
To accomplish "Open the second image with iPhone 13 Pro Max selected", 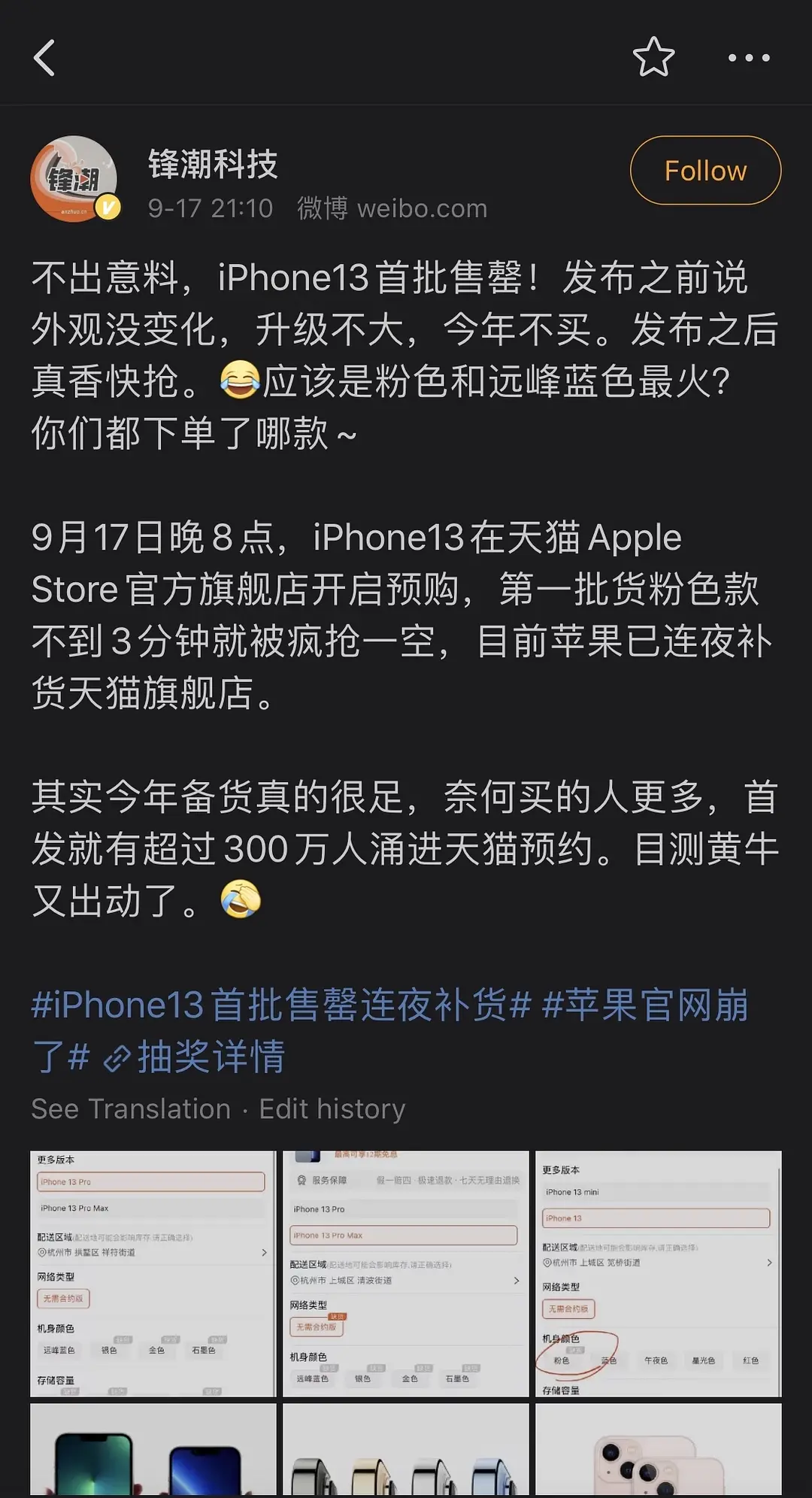I will 406,1273.
